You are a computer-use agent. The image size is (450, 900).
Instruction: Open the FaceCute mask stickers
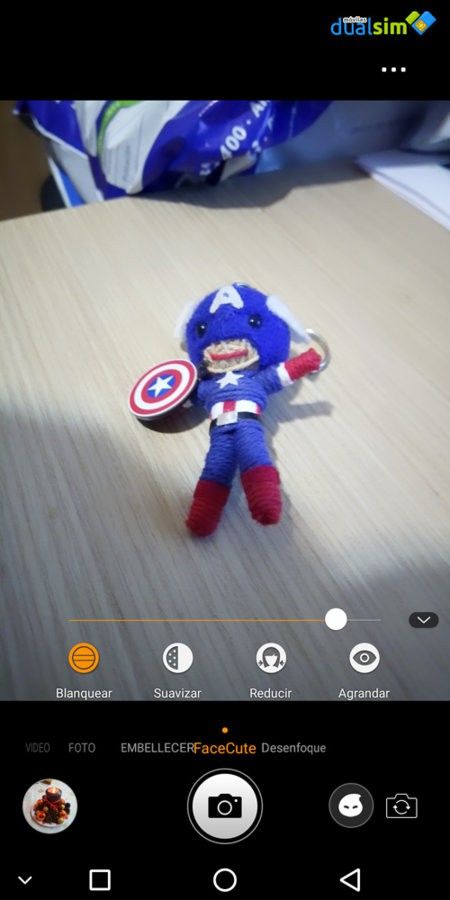[351, 806]
